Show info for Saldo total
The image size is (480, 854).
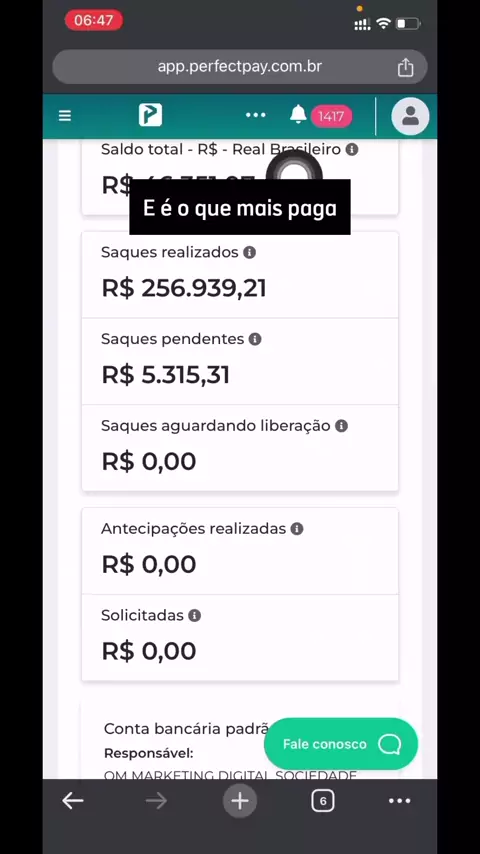(353, 149)
